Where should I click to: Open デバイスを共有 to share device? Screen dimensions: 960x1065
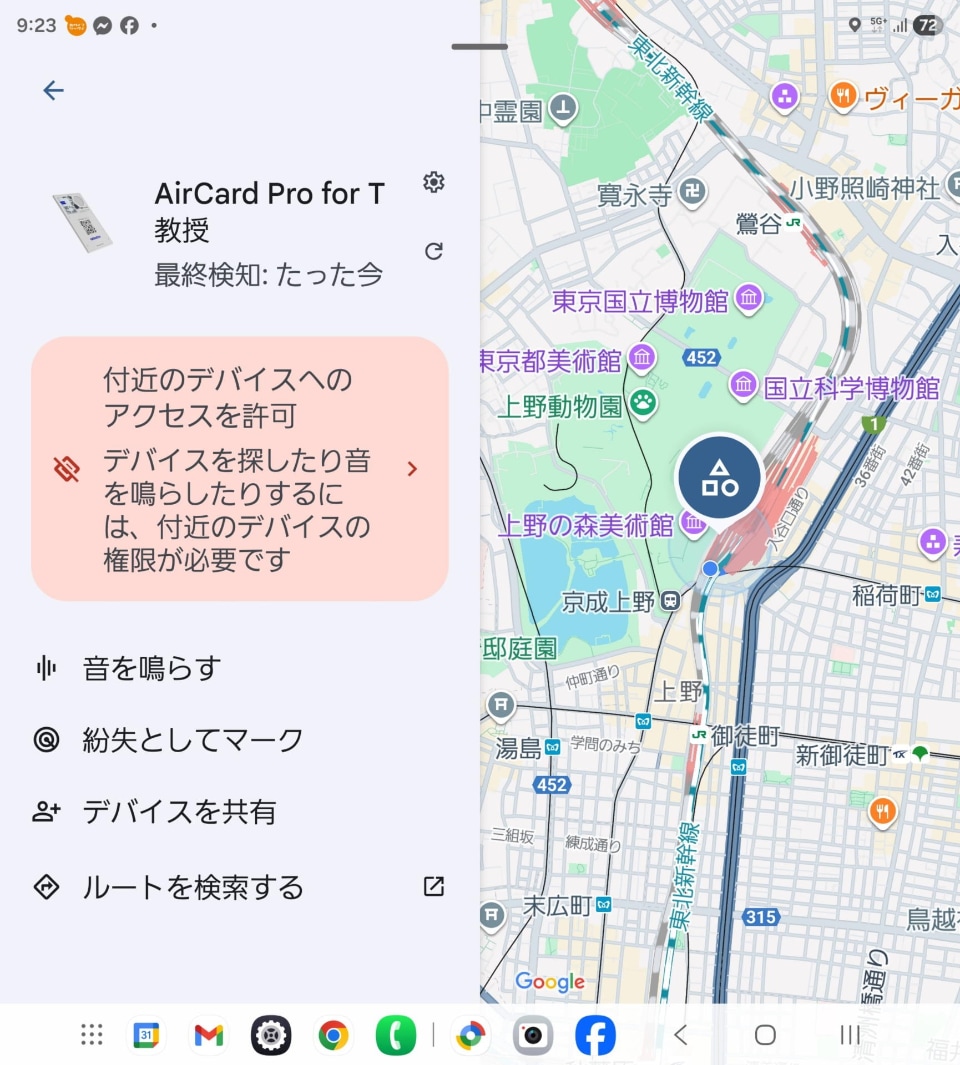pyautogui.click(x=179, y=811)
